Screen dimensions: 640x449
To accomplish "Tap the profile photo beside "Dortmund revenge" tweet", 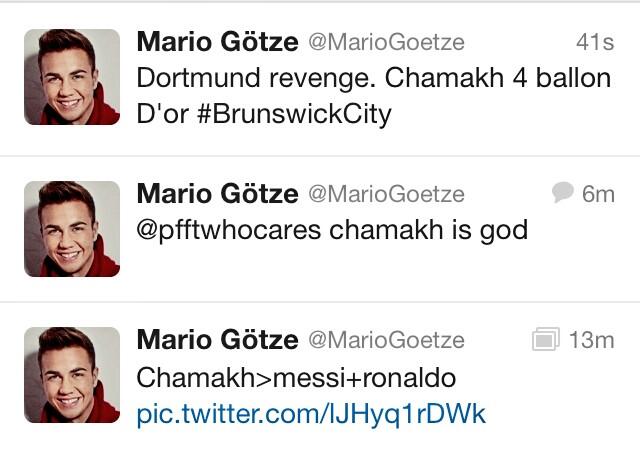I will pyautogui.click(x=72, y=77).
